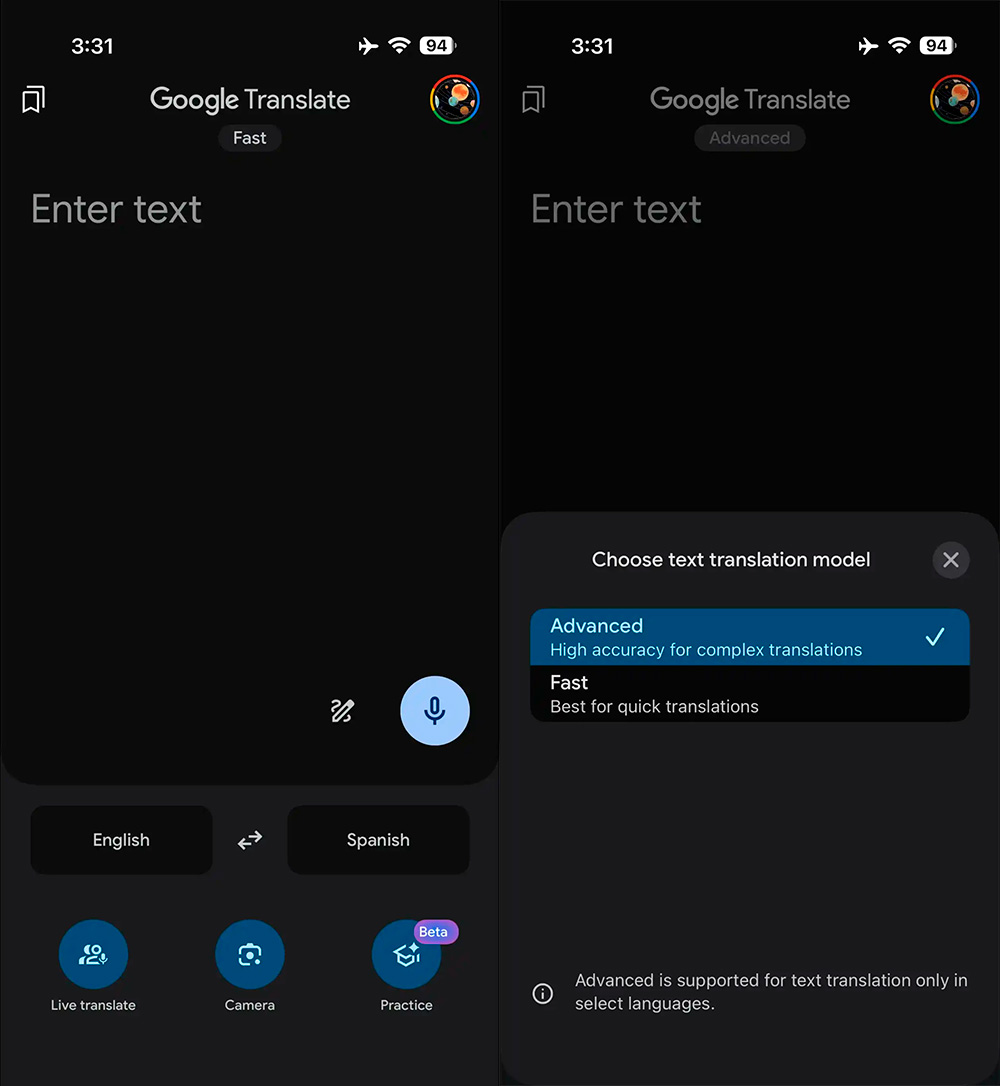Open the handwriting pen input
Image resolution: width=1000 pixels, height=1086 pixels.
coord(342,711)
